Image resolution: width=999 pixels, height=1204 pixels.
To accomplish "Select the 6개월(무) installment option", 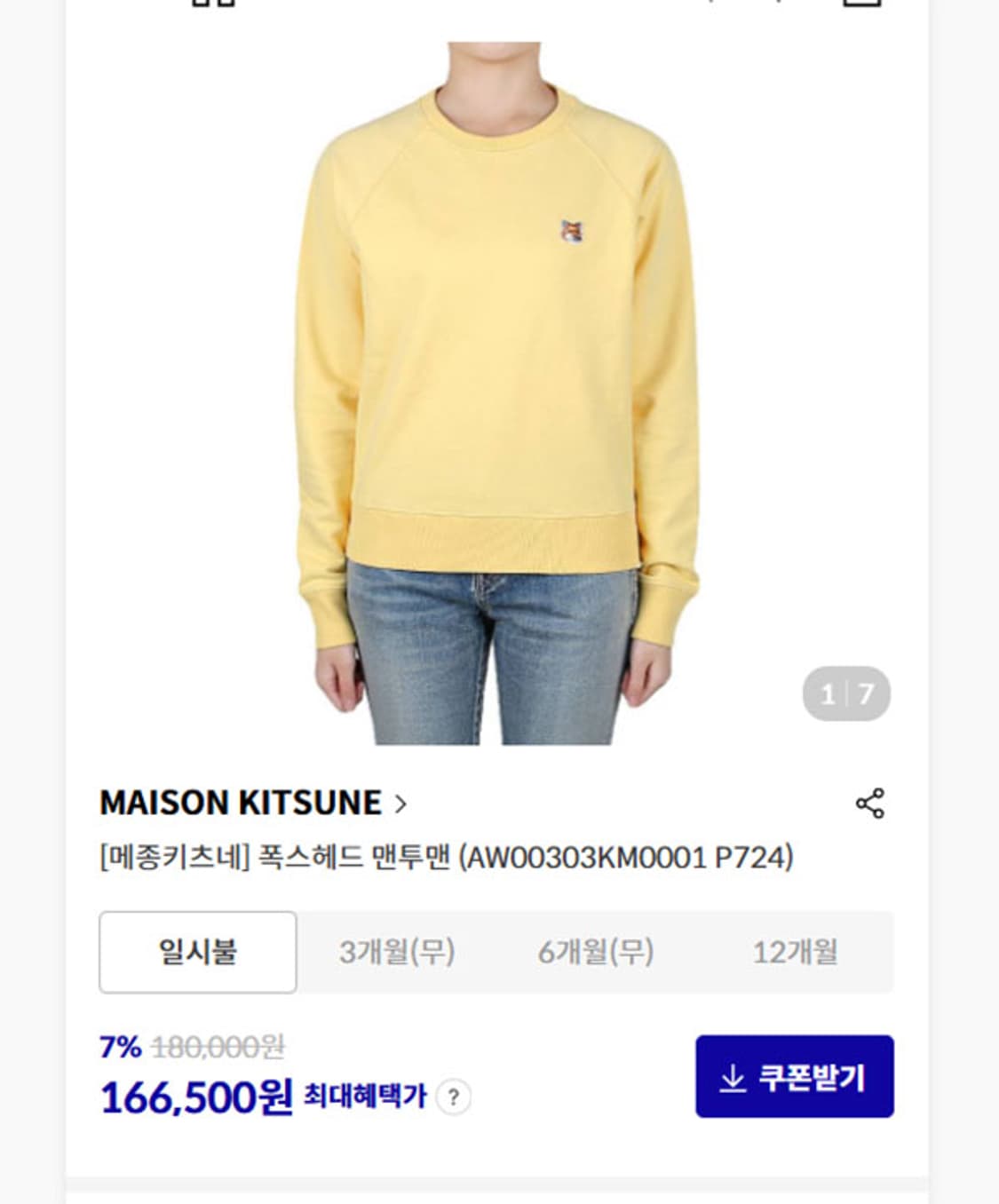I will [x=597, y=952].
